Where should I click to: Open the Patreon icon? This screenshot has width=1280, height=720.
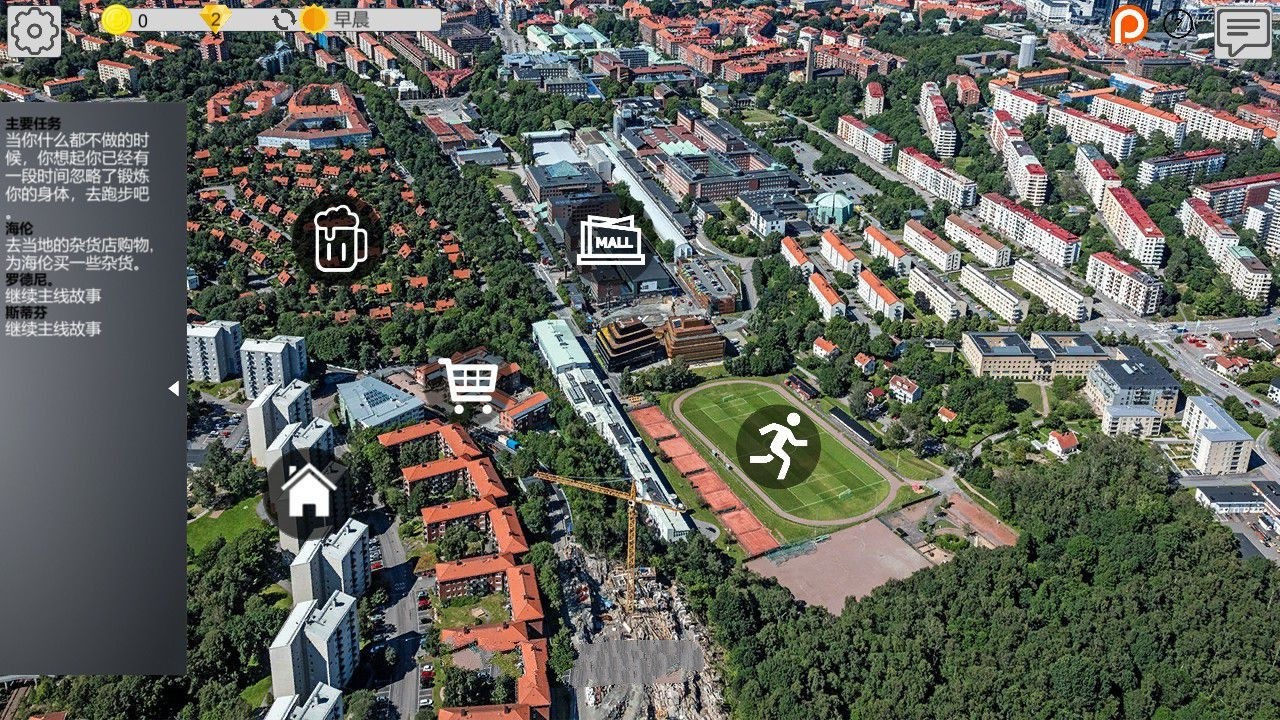(1129, 25)
